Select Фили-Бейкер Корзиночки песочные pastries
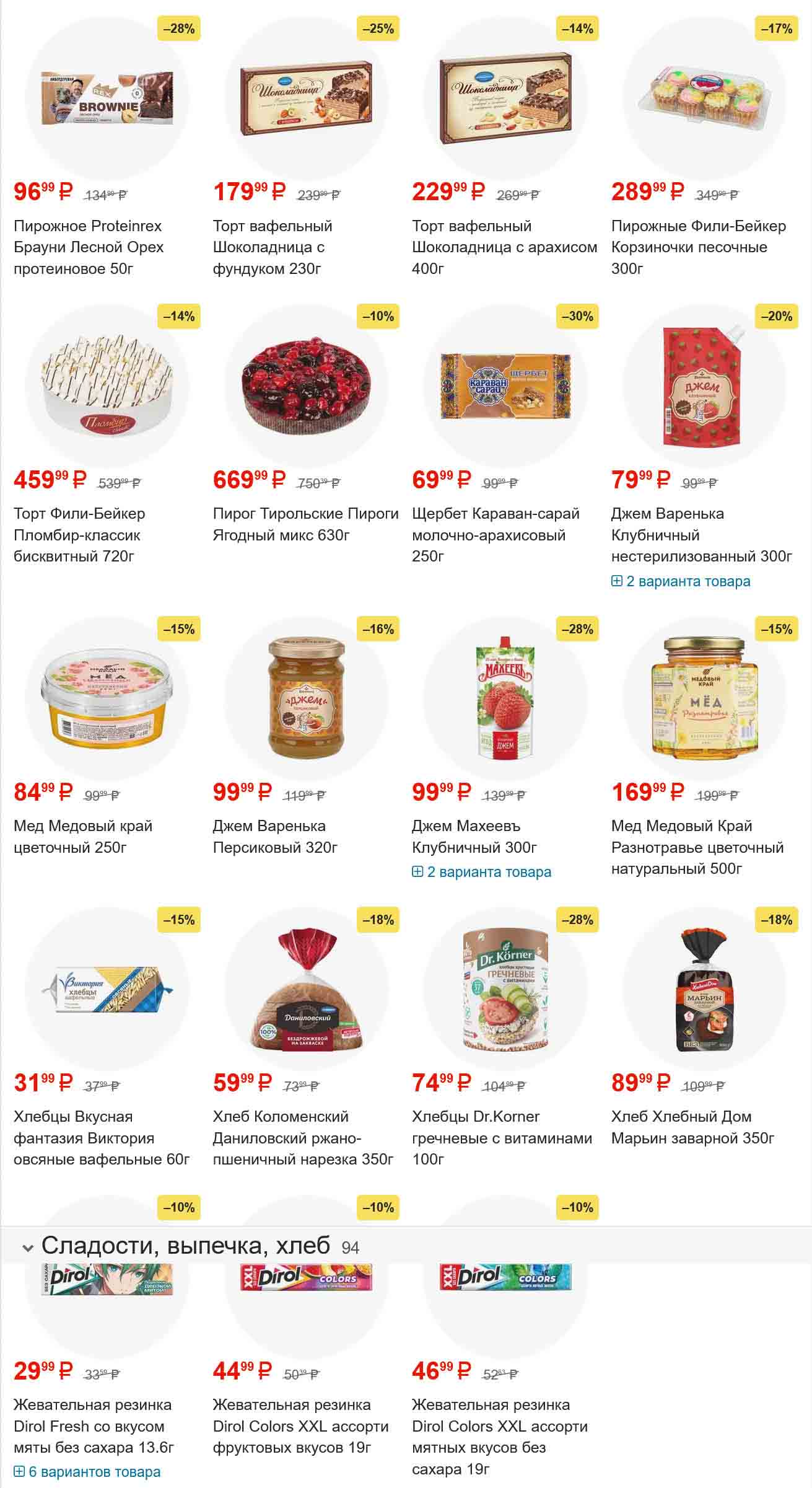 point(698,247)
